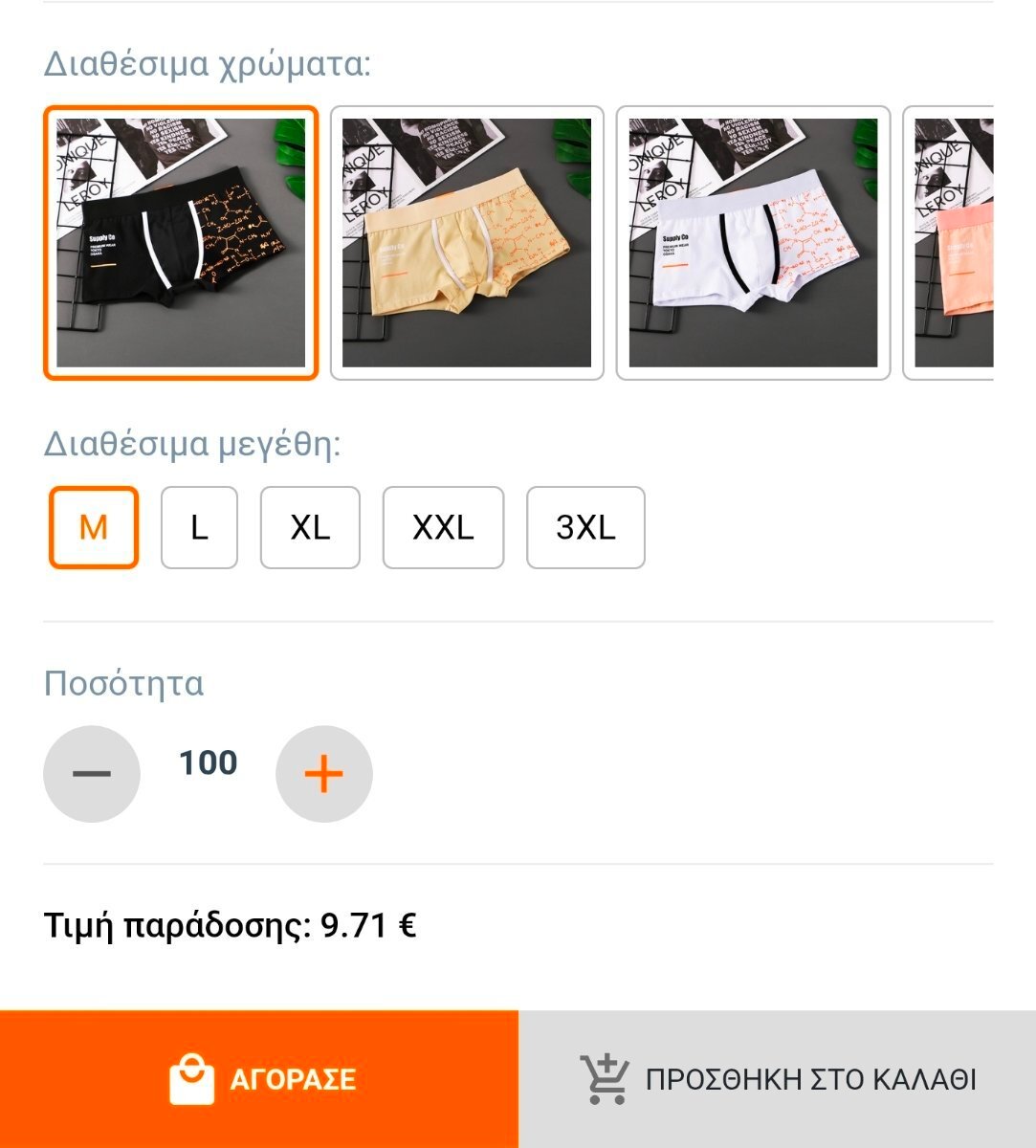This screenshot has height=1148, width=1036.
Task: Pick the white color variant
Action: coord(753,243)
